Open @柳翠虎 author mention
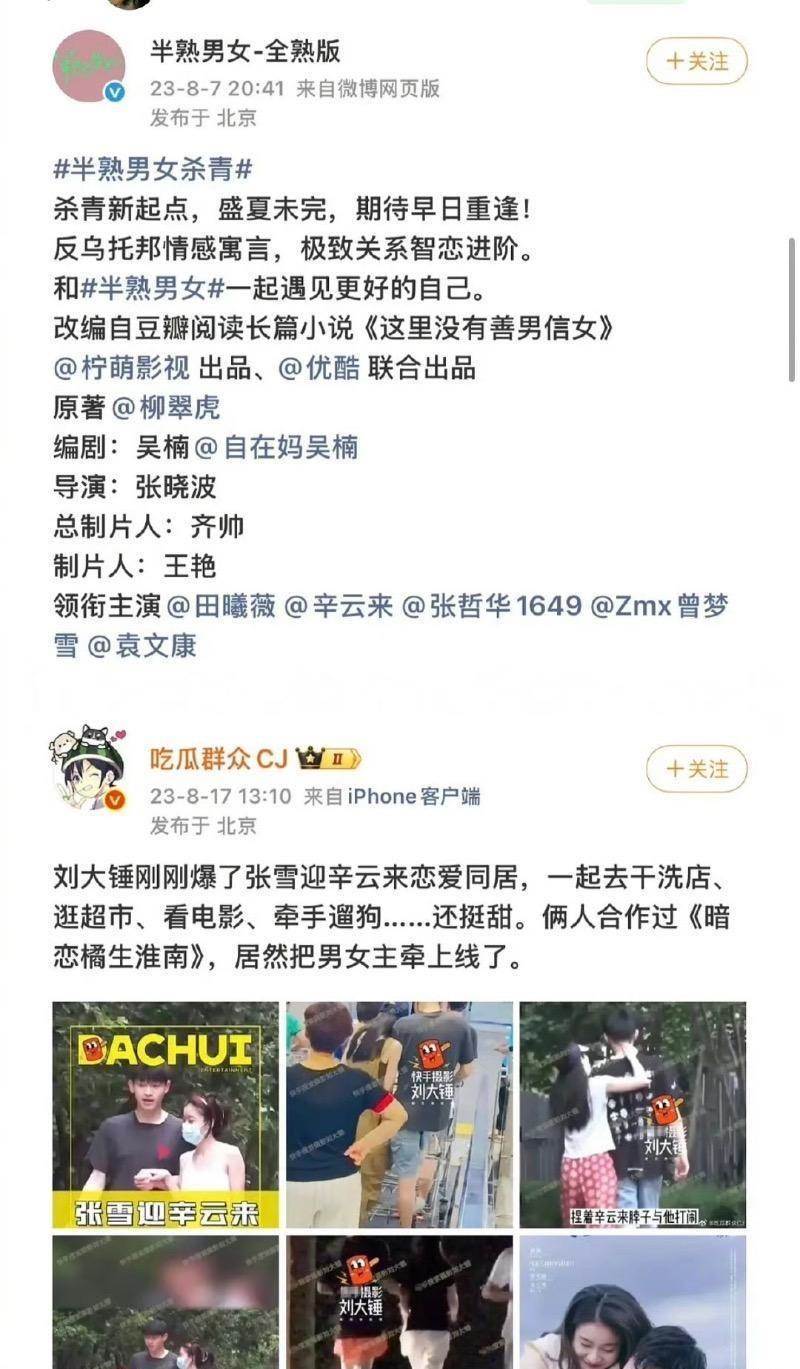The width and height of the screenshot is (800, 1369). click(165, 407)
